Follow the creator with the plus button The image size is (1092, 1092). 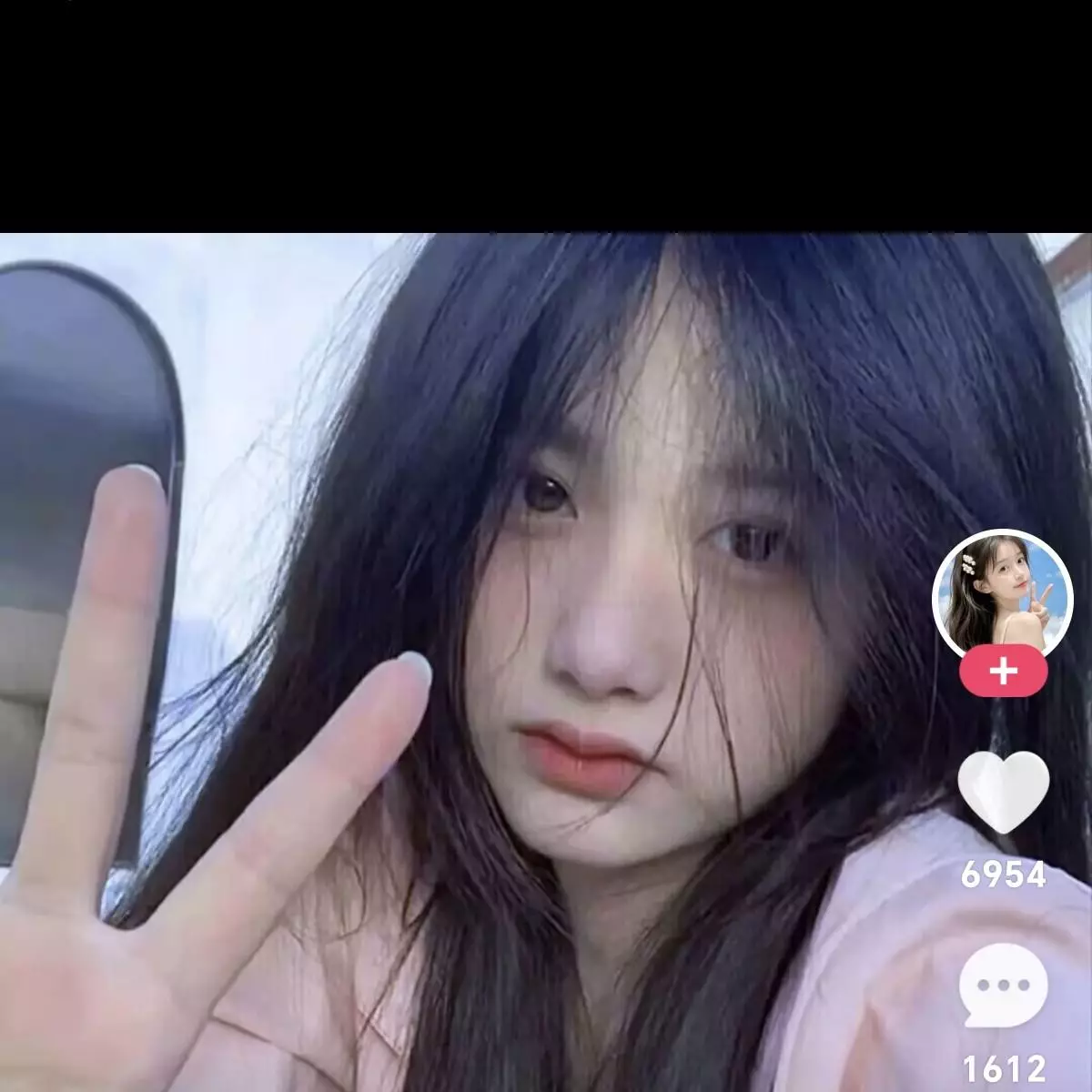pos(1003,672)
